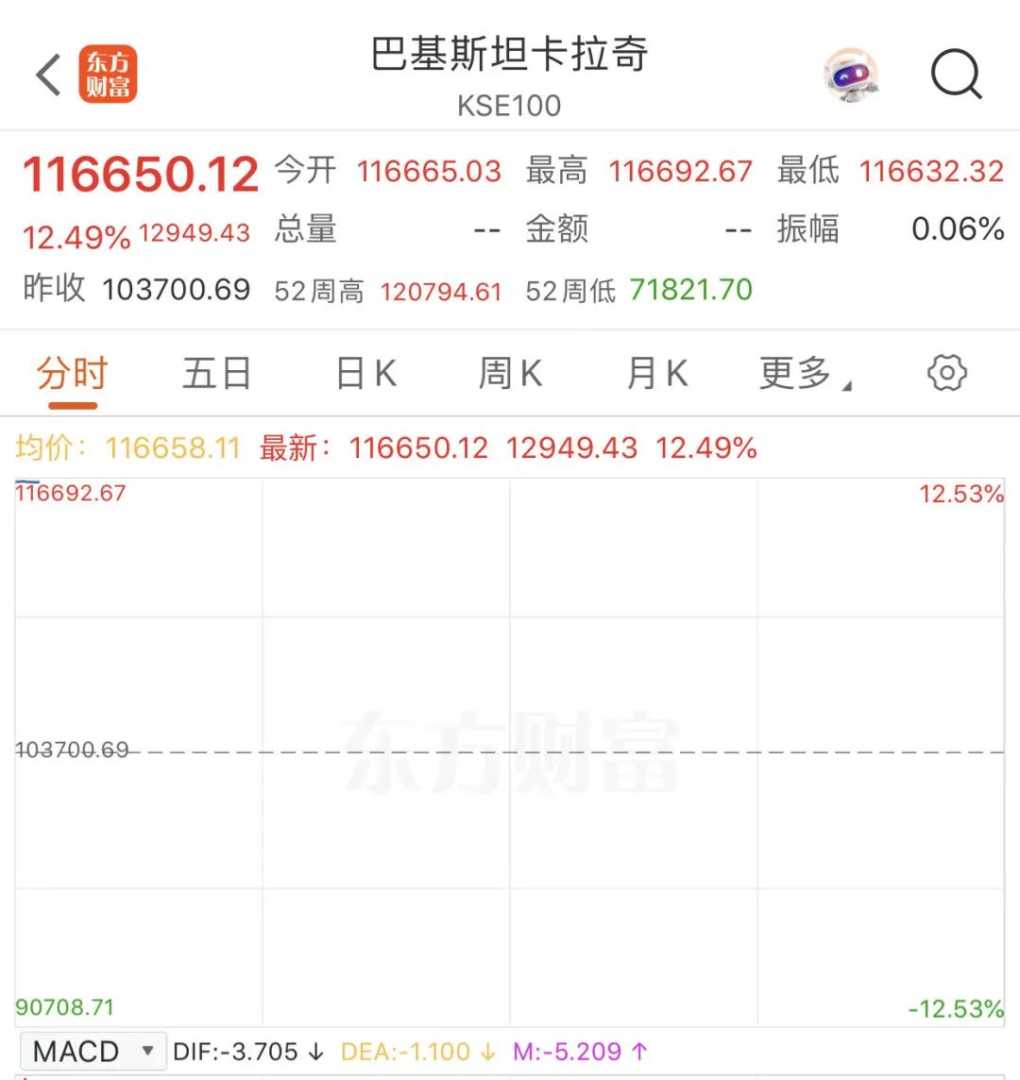Open the robot assistant icon

[x=851, y=75]
